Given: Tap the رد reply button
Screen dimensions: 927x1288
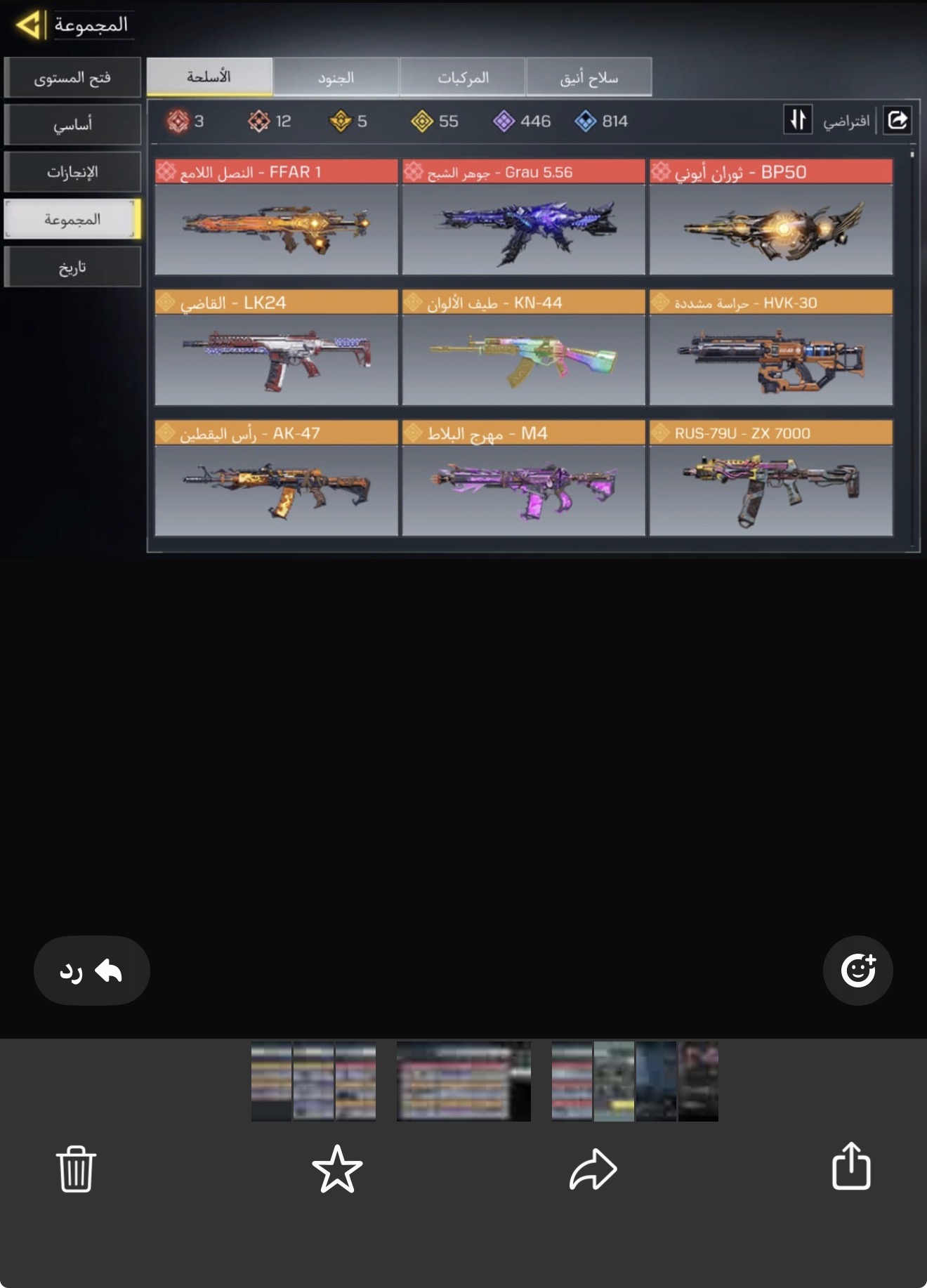Looking at the screenshot, I should point(91,971).
